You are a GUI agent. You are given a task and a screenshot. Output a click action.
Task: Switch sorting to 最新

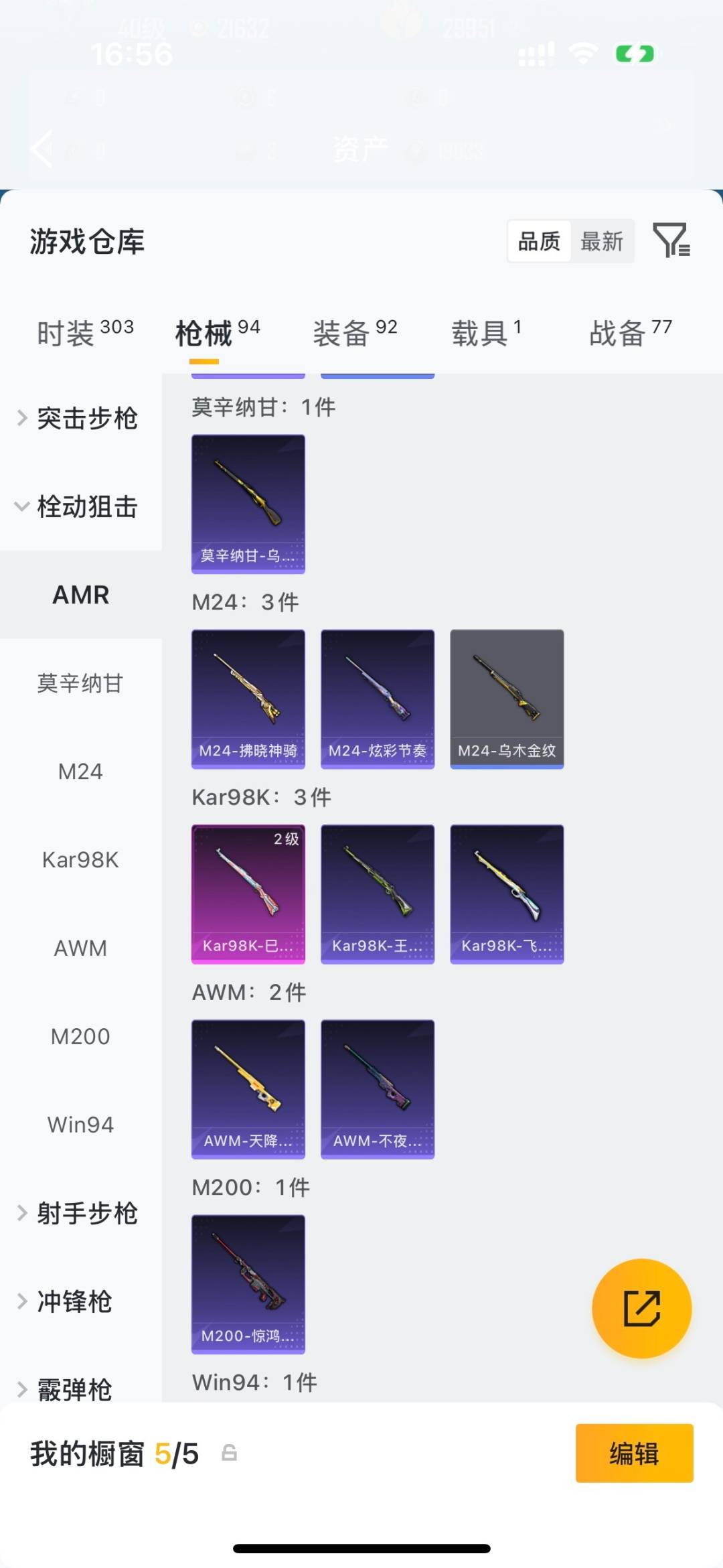(x=602, y=241)
